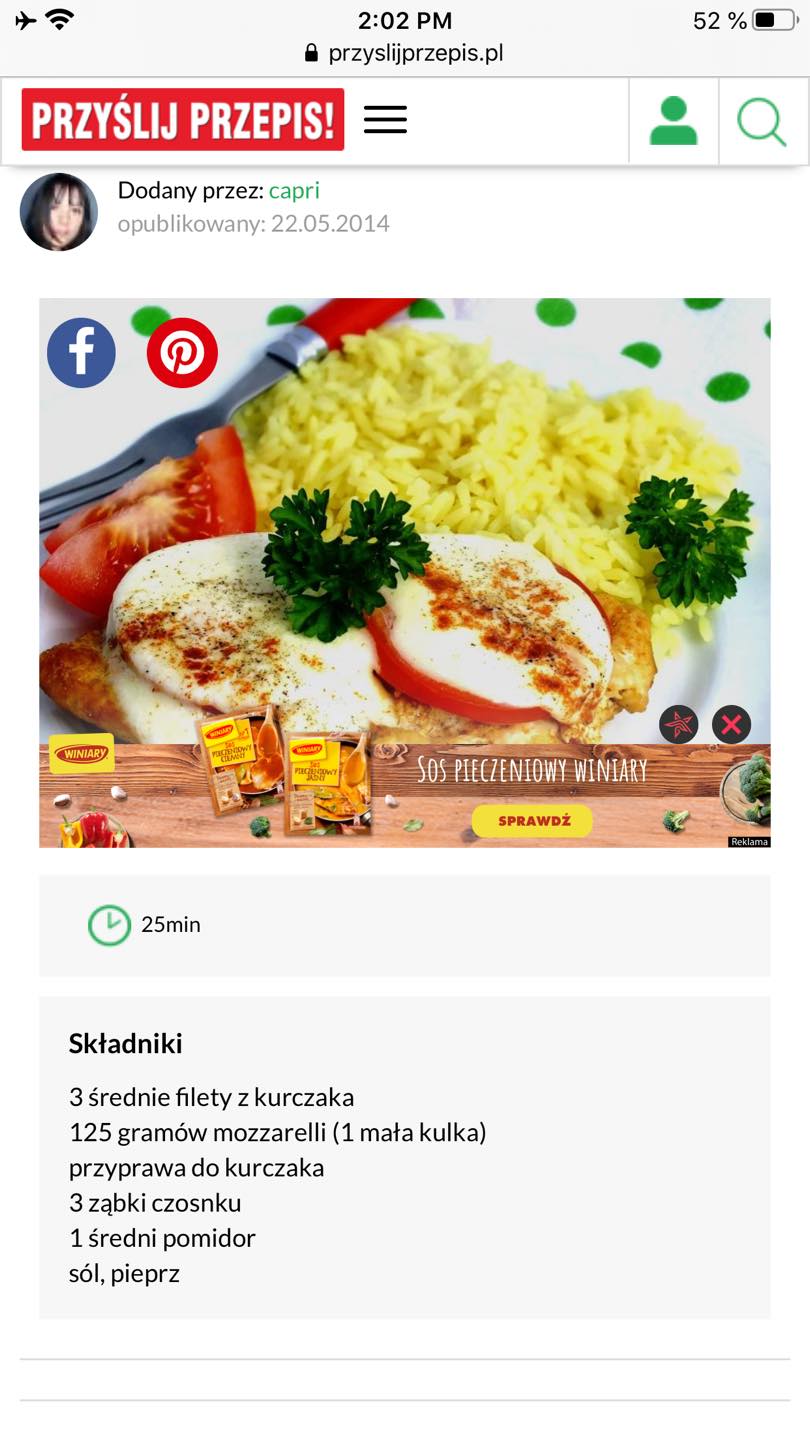Tap the green search magnifier icon
This screenshot has height=1440, width=810.
(762, 121)
